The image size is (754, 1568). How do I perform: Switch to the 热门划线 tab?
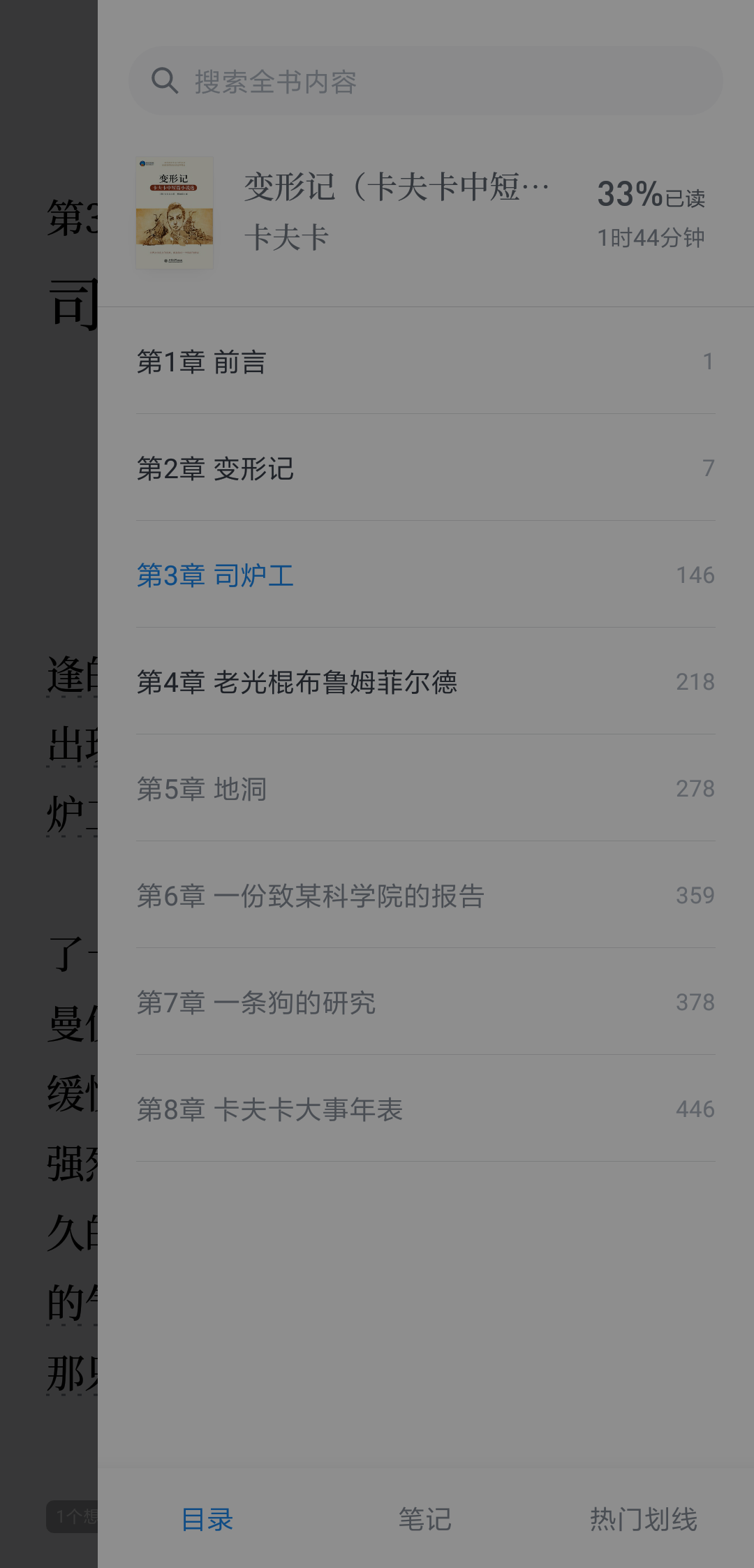[643, 1519]
